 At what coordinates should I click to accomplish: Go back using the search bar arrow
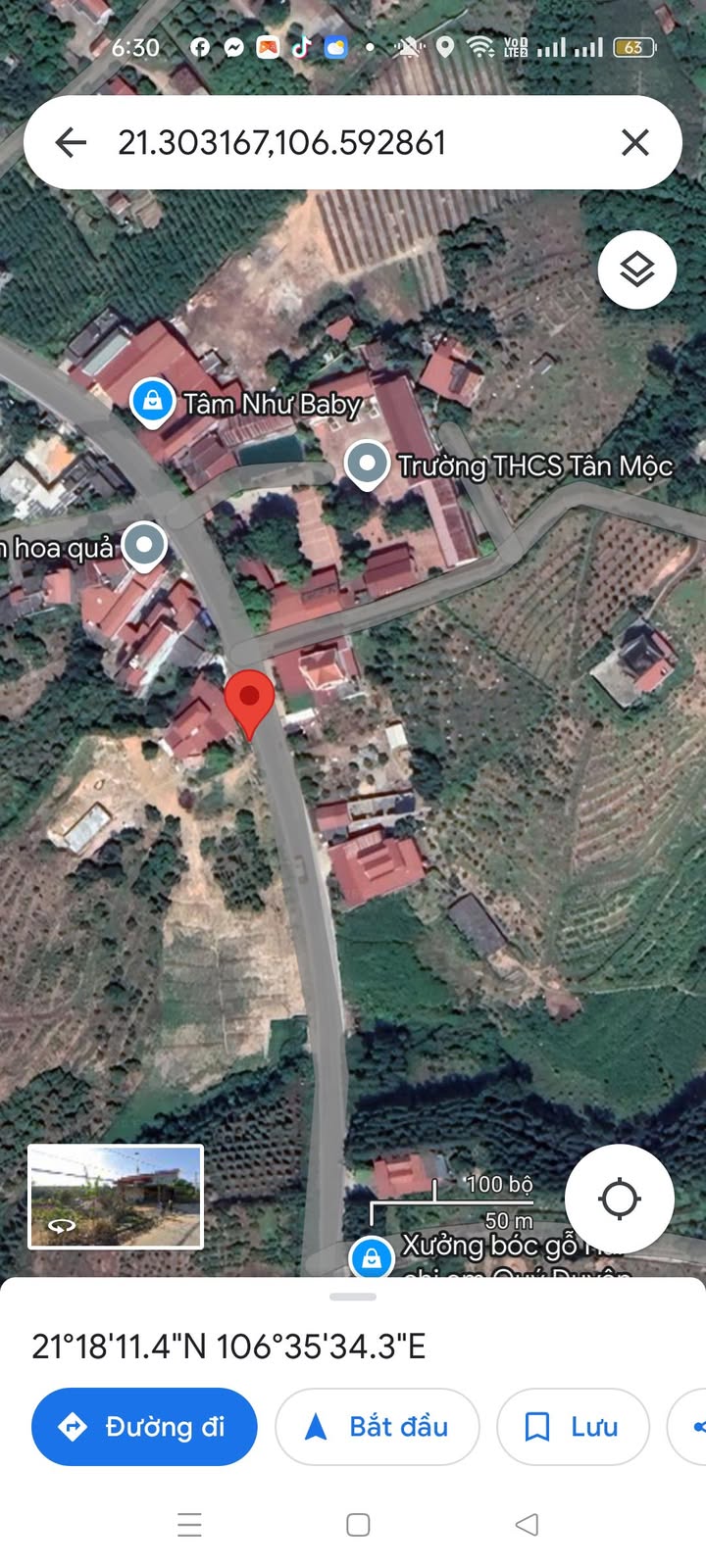click(71, 143)
